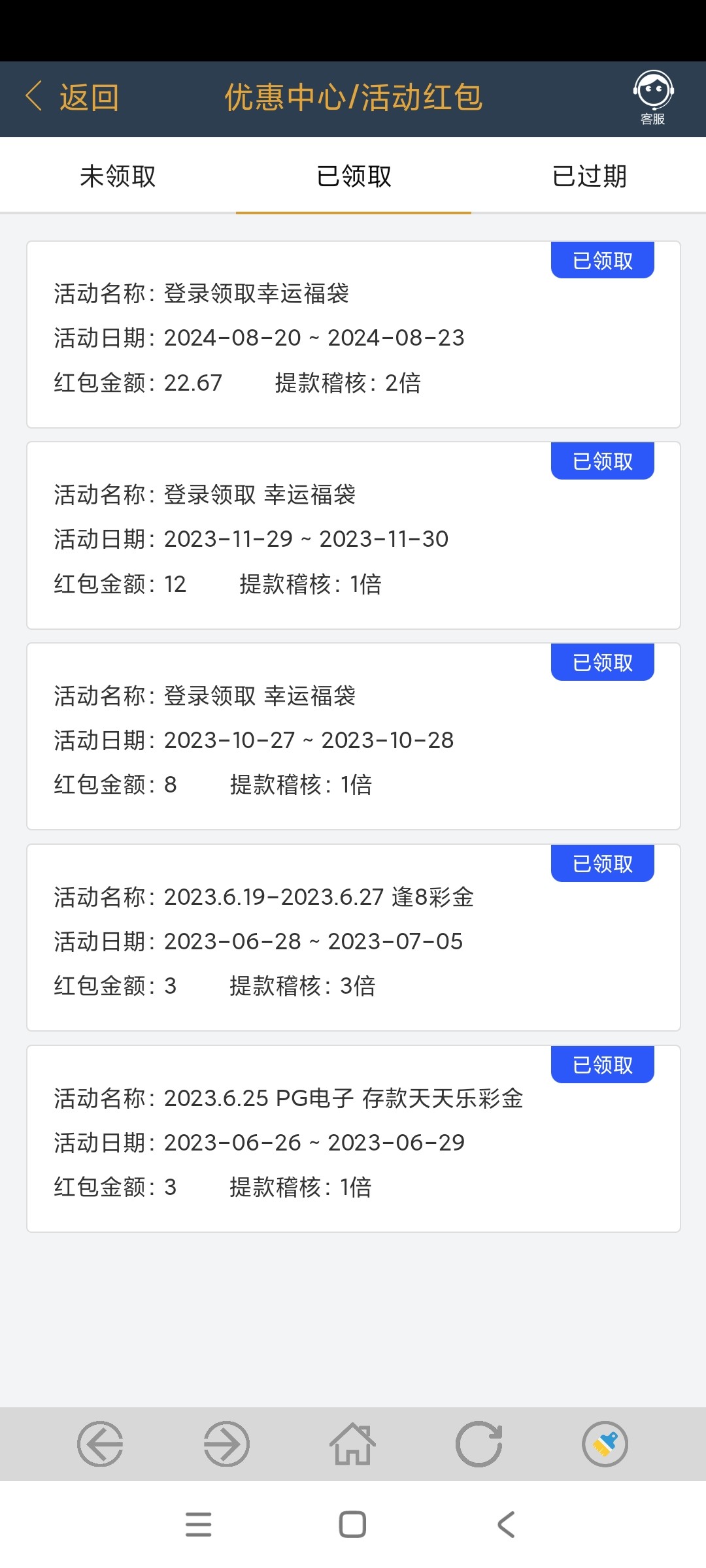This screenshot has height=1568, width=706.
Task: Select the 已领取 tab
Action: point(354,176)
